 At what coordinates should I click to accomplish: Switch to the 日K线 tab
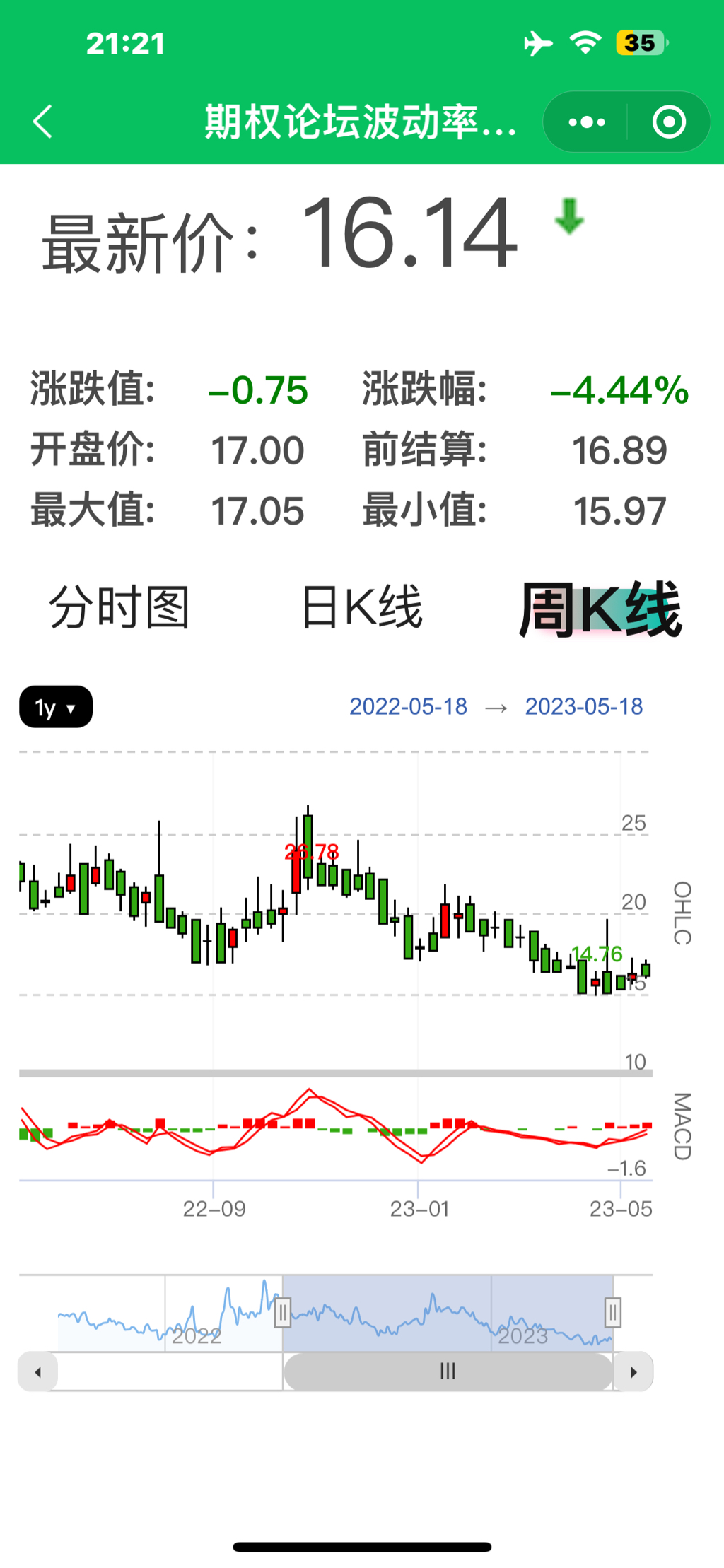pos(361,607)
